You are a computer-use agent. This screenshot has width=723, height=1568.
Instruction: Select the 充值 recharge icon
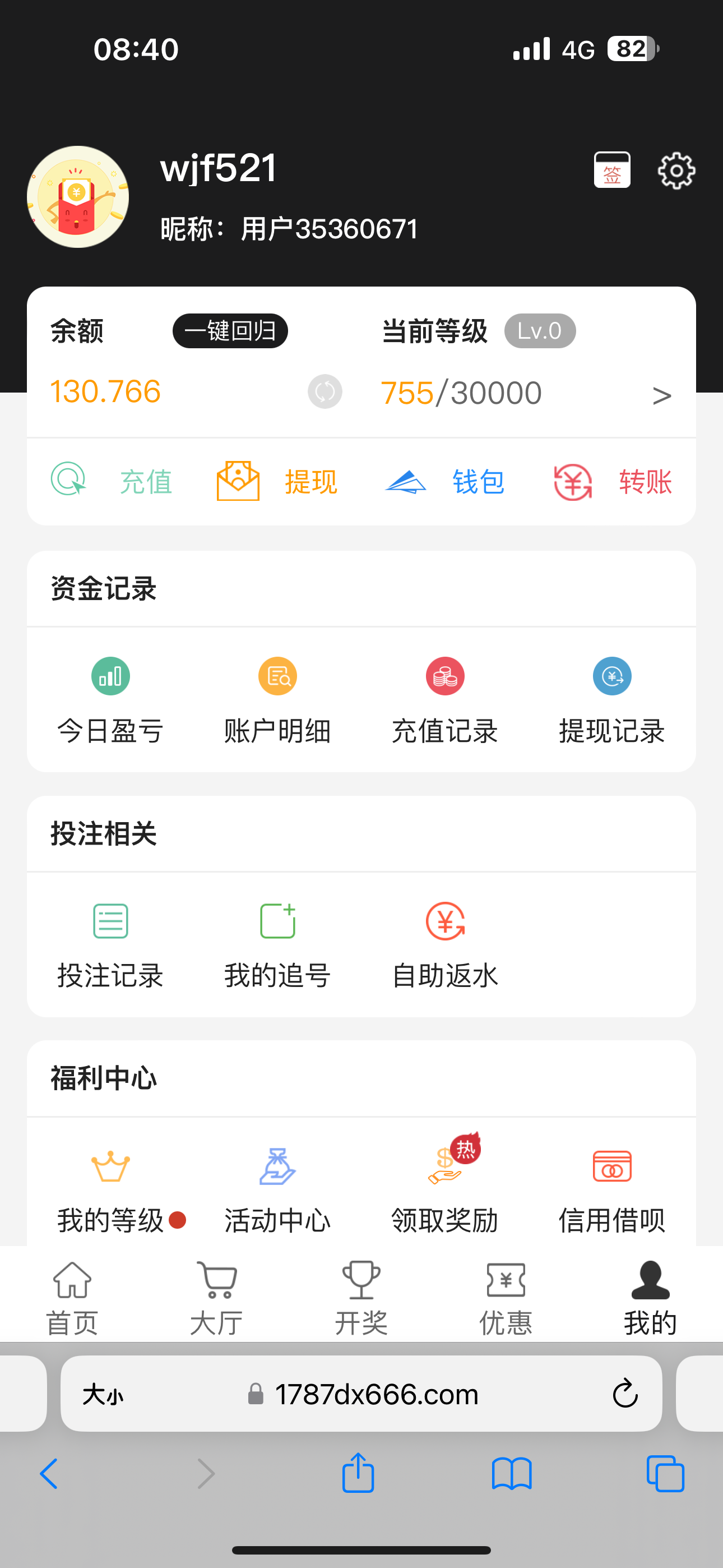point(70,481)
